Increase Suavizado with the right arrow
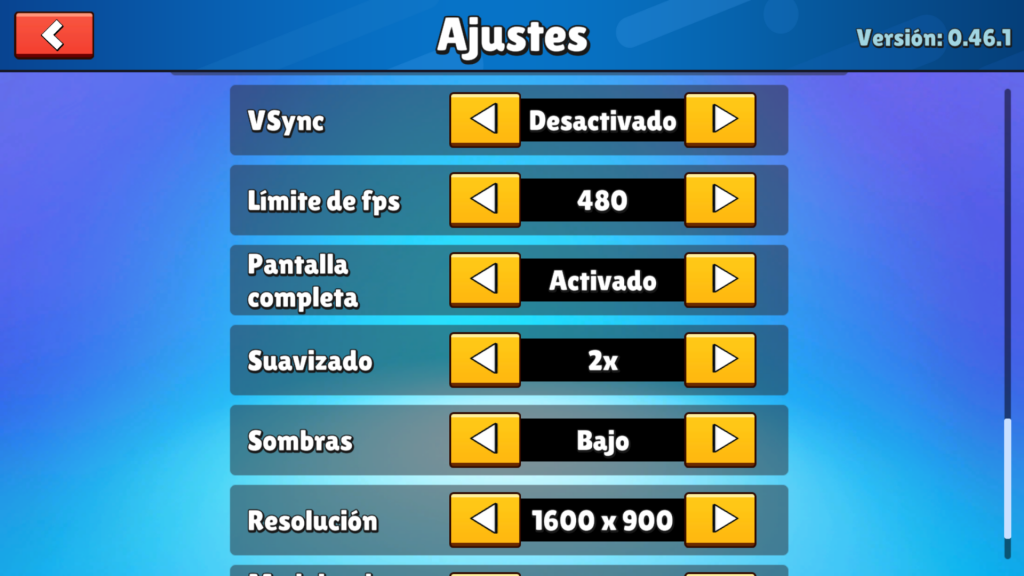1024x576 pixels. pyautogui.click(x=720, y=360)
